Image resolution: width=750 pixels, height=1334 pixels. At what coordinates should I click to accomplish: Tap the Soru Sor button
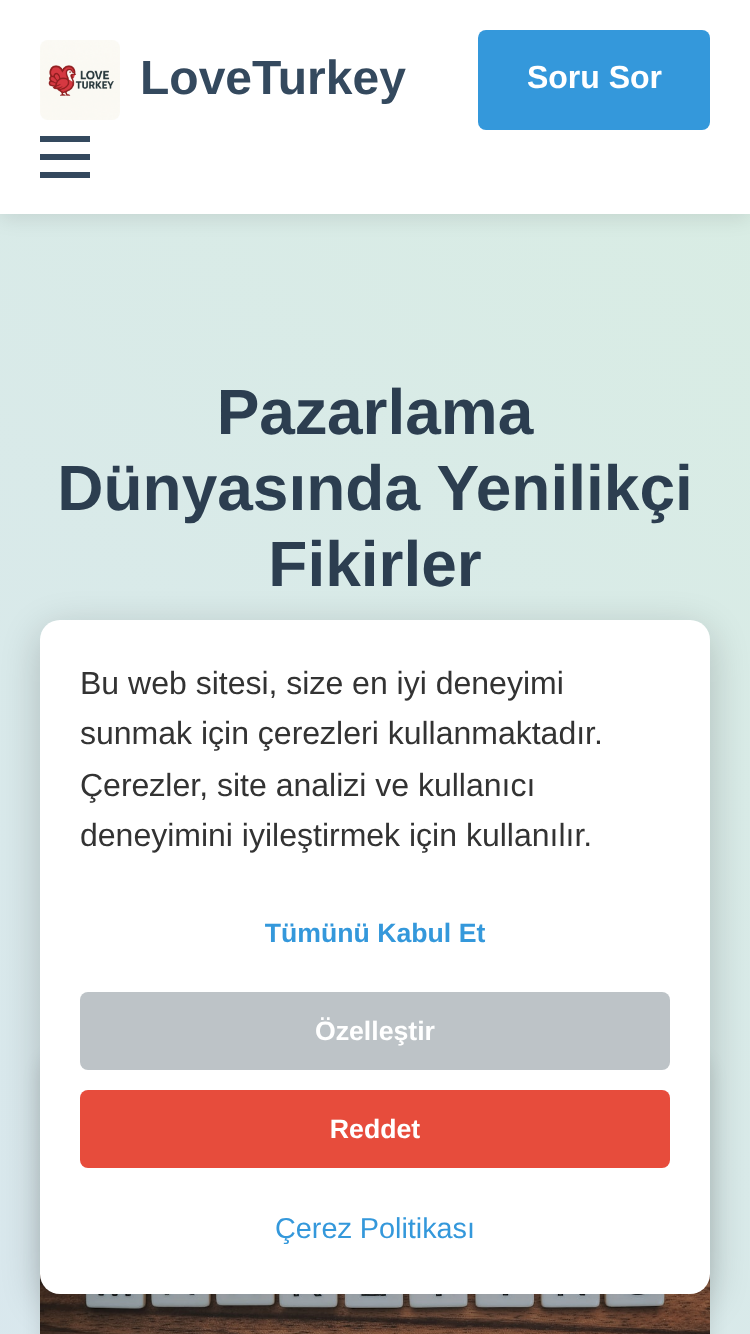pos(594,80)
